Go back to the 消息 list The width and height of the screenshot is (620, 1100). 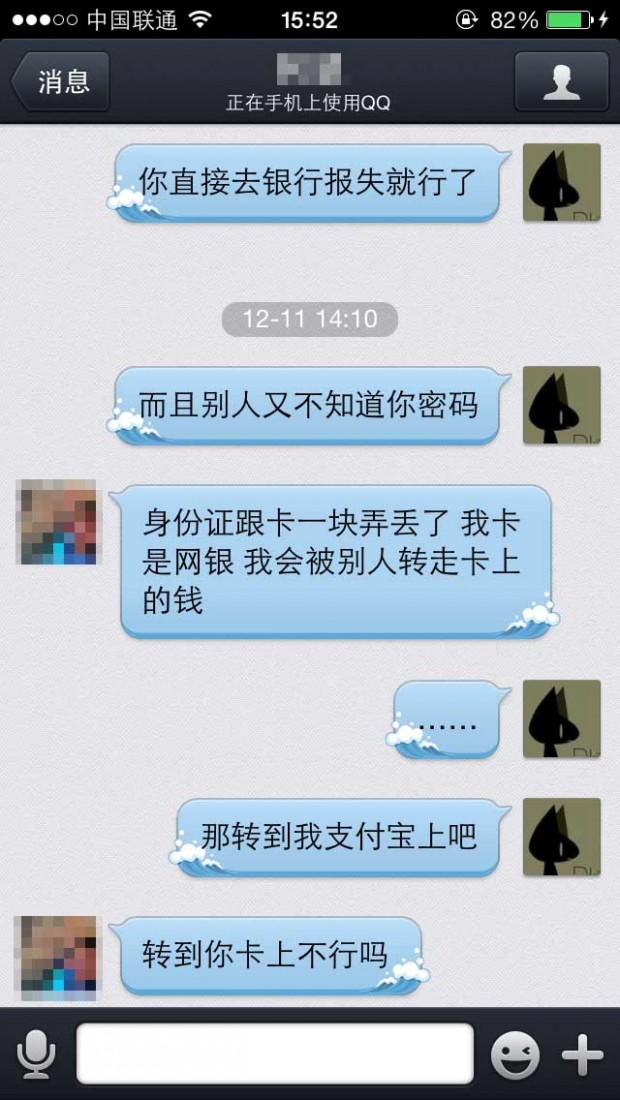click(x=60, y=82)
